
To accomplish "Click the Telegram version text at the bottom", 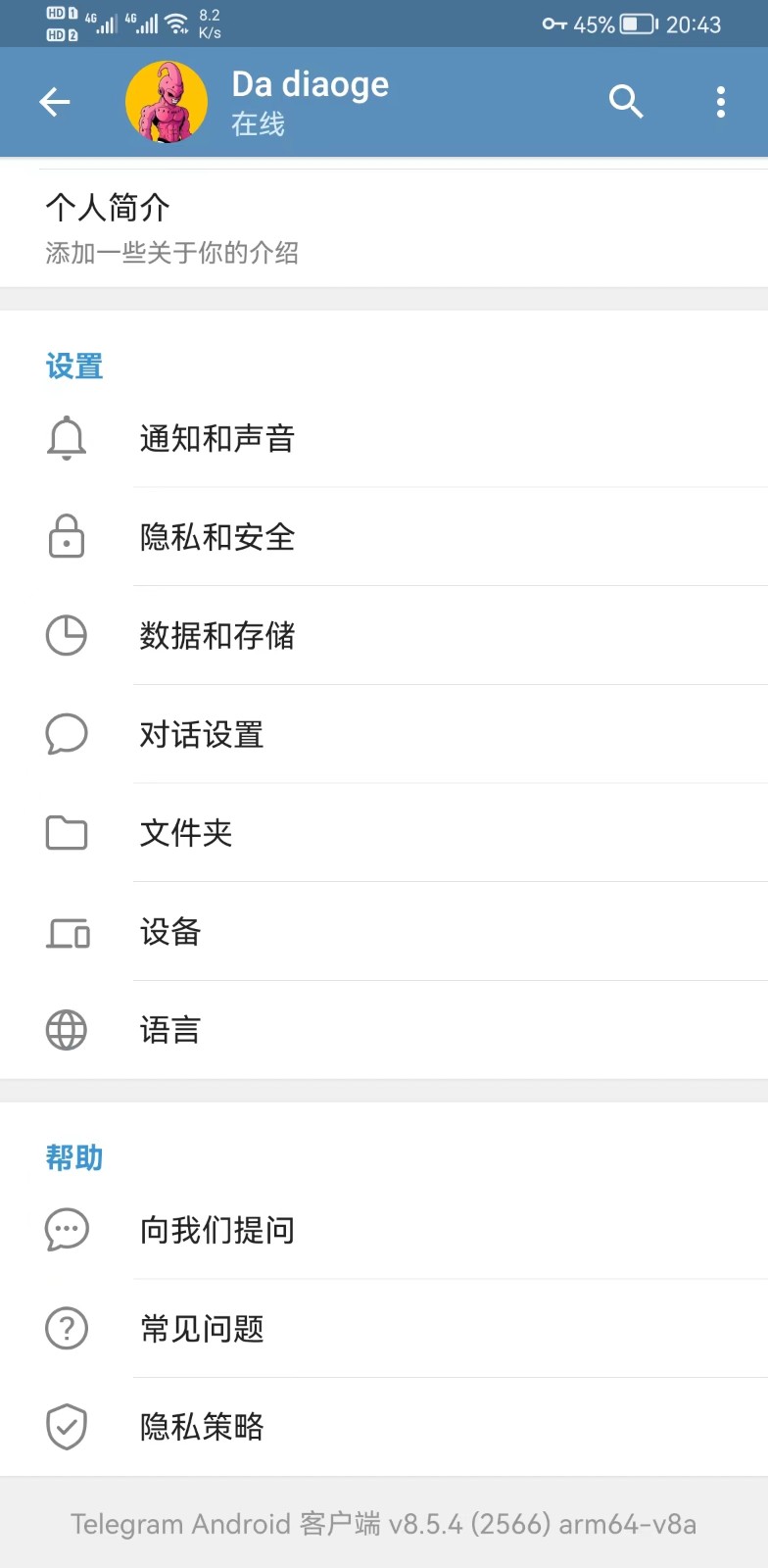I will click(384, 1524).
